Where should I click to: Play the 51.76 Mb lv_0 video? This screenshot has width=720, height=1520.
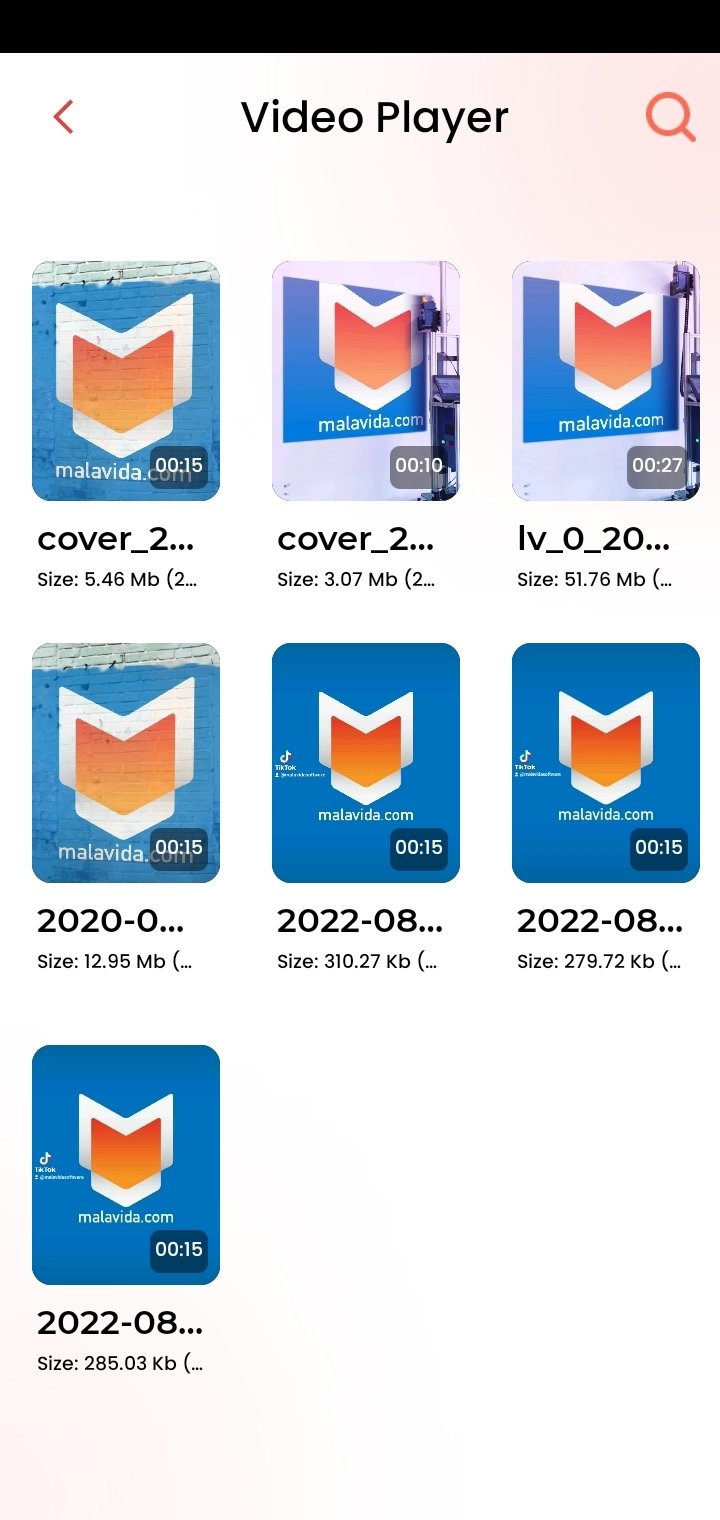pos(606,381)
